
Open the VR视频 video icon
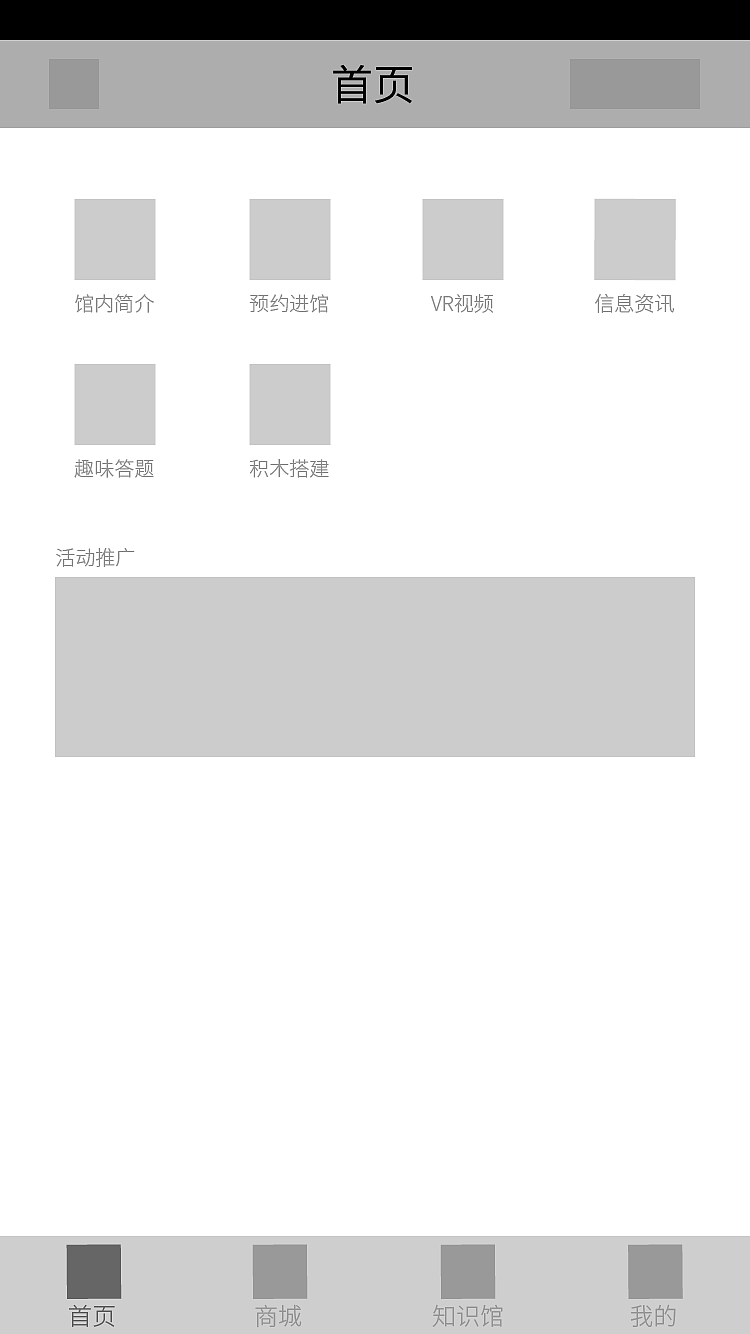point(463,239)
